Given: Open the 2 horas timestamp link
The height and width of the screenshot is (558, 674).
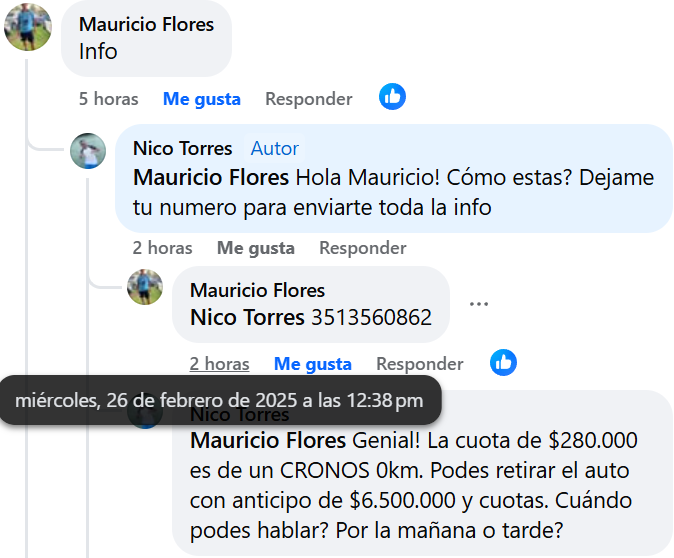Looking at the screenshot, I should point(219,364).
